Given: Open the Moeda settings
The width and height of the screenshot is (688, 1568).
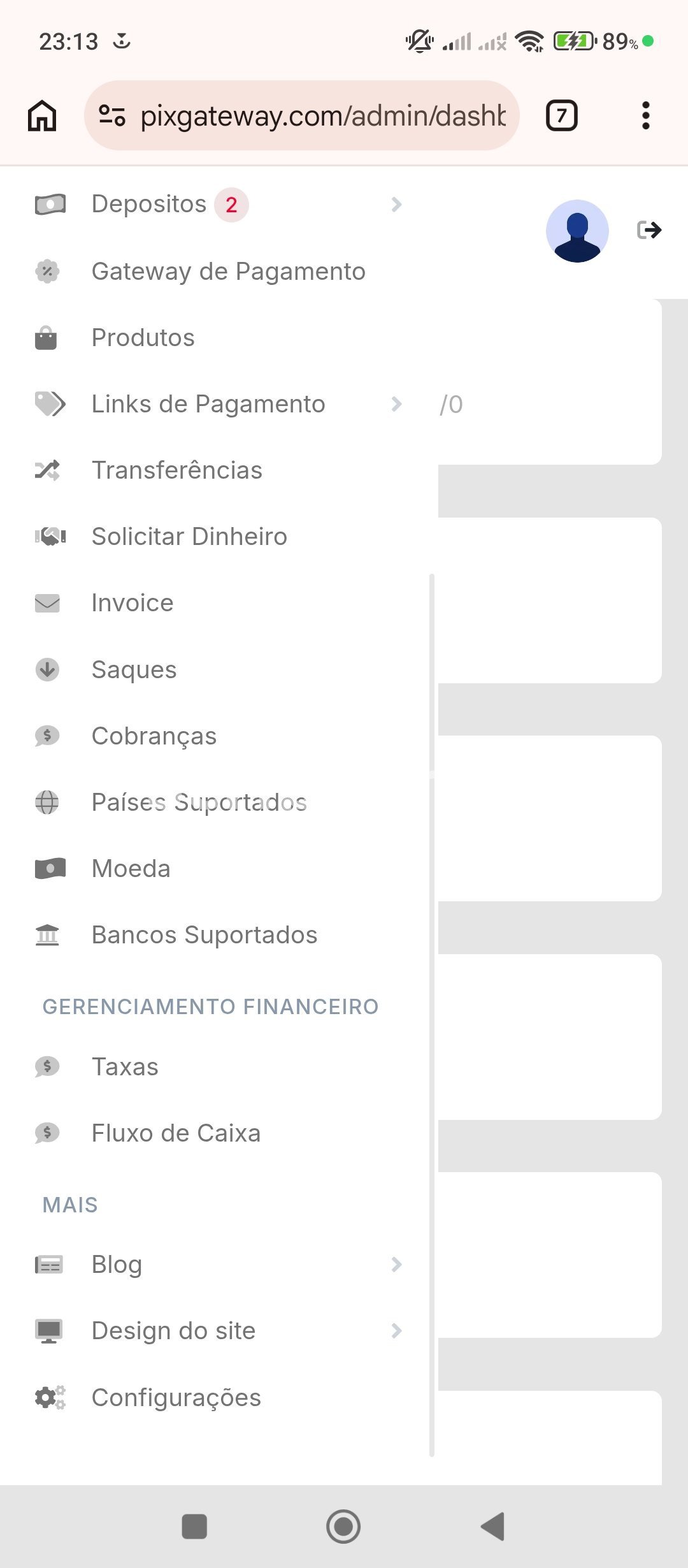Looking at the screenshot, I should click(131, 869).
